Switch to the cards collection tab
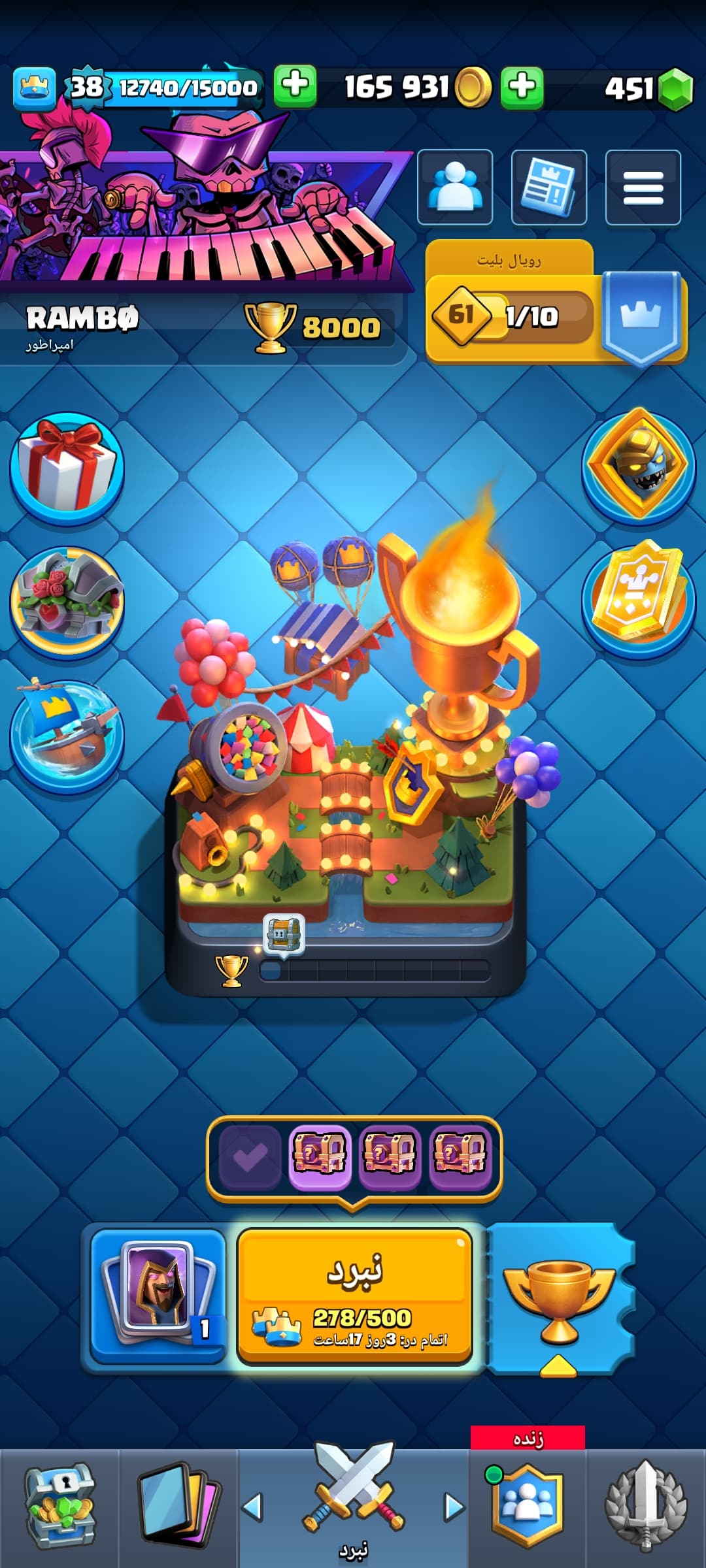Viewport: 706px width, 1568px height. (x=178, y=1506)
